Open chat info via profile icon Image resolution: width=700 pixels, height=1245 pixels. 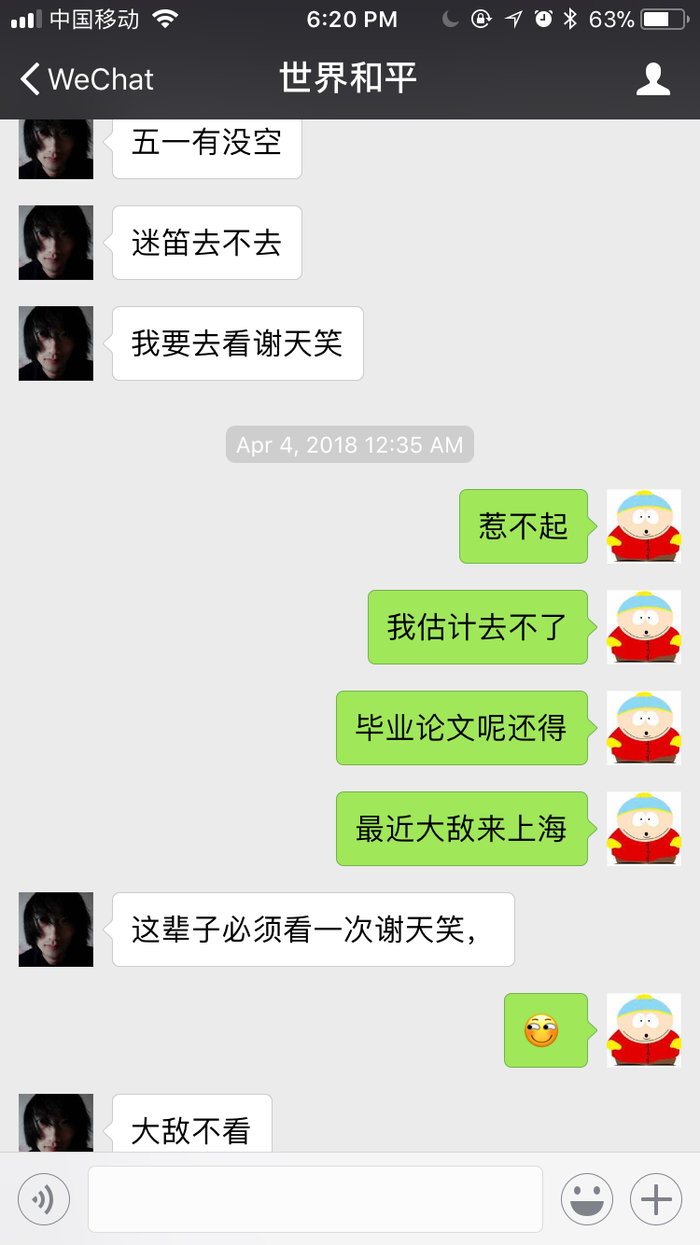653,79
